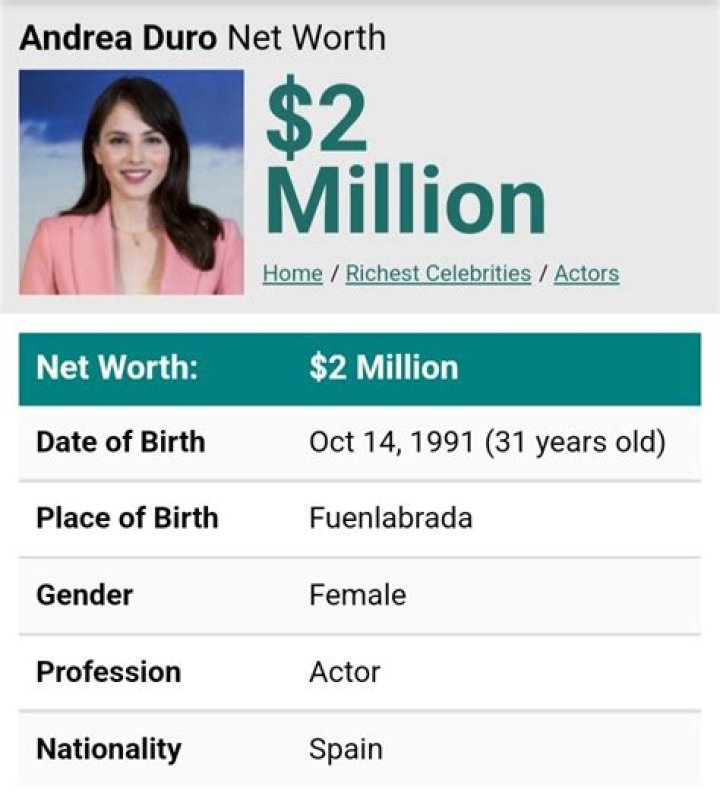Open the Actors category link
Image resolution: width=720 pixels, height=799 pixels.
[588, 272]
